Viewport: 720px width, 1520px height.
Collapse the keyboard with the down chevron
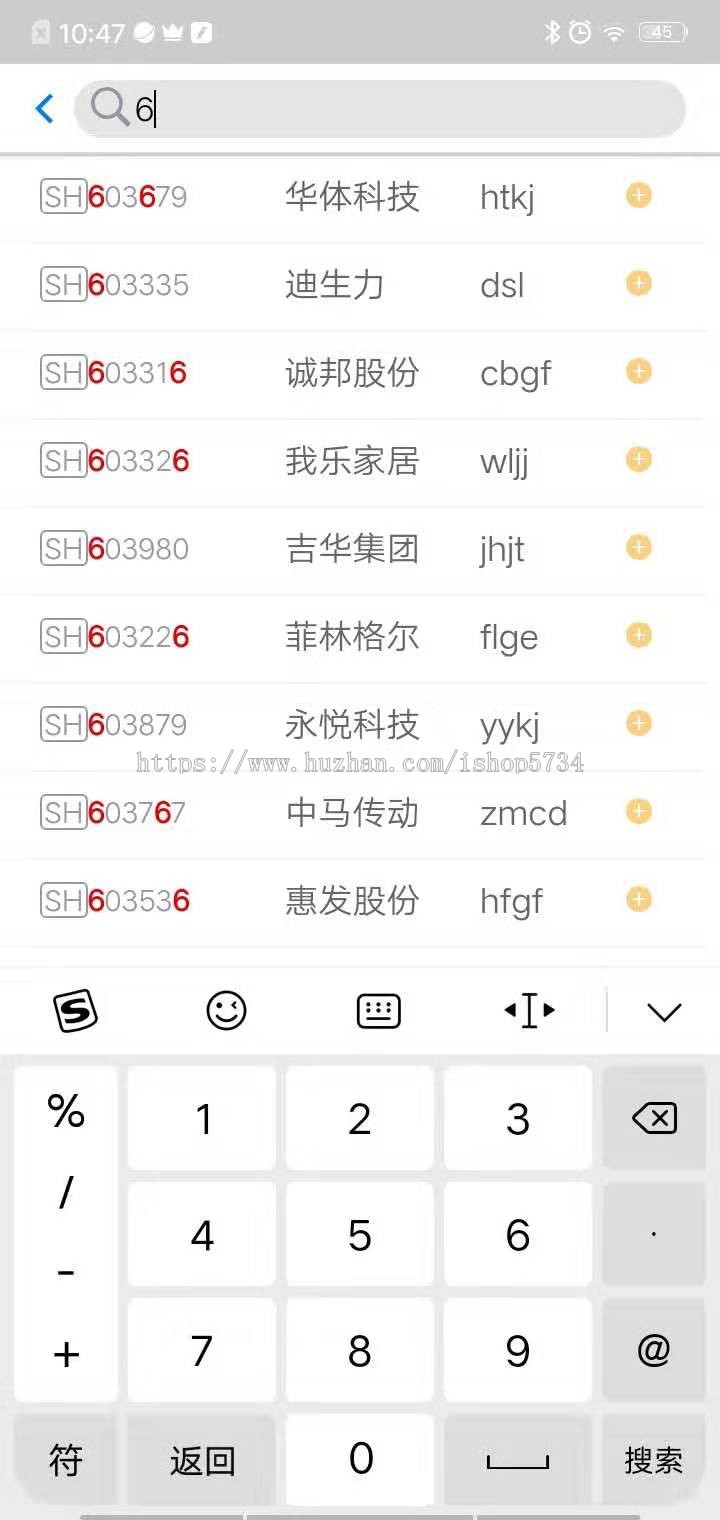(x=664, y=1011)
